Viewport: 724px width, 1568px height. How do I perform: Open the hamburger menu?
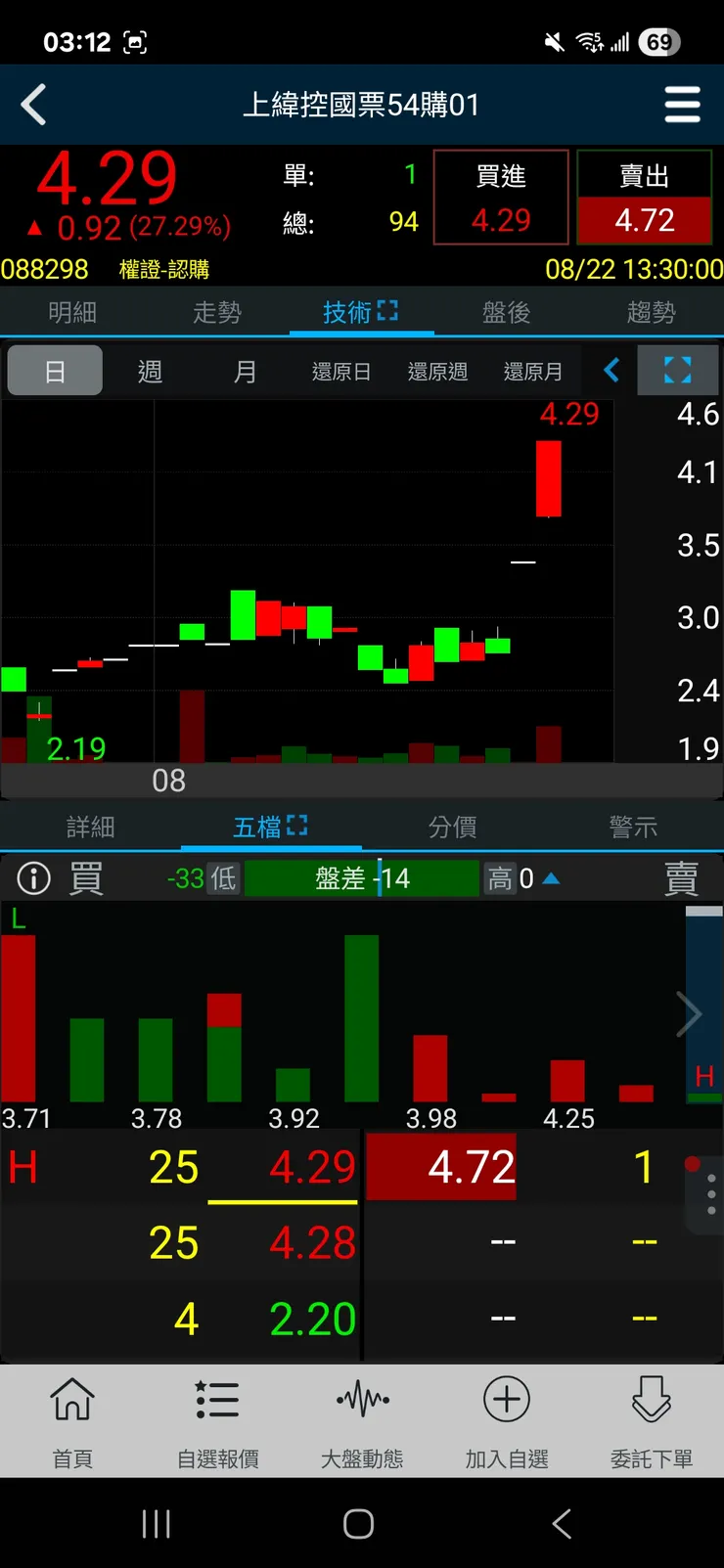(682, 105)
